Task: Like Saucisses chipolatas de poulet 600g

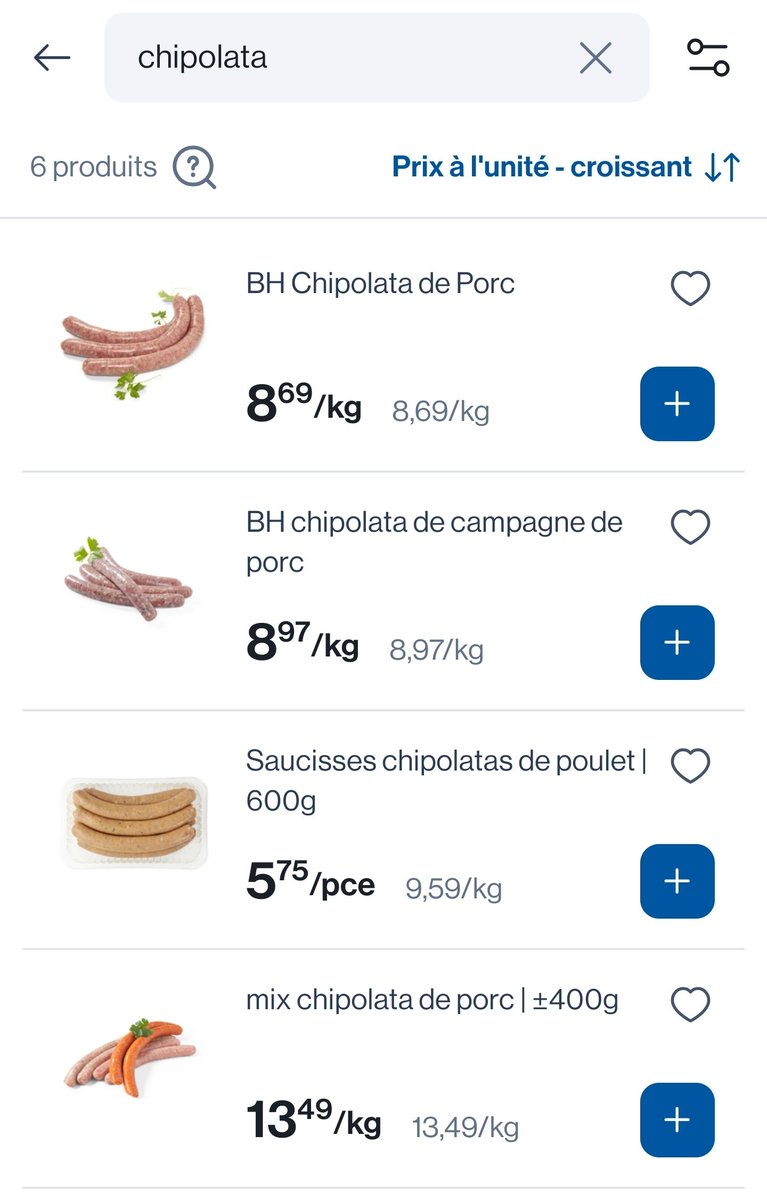Action: (x=690, y=766)
